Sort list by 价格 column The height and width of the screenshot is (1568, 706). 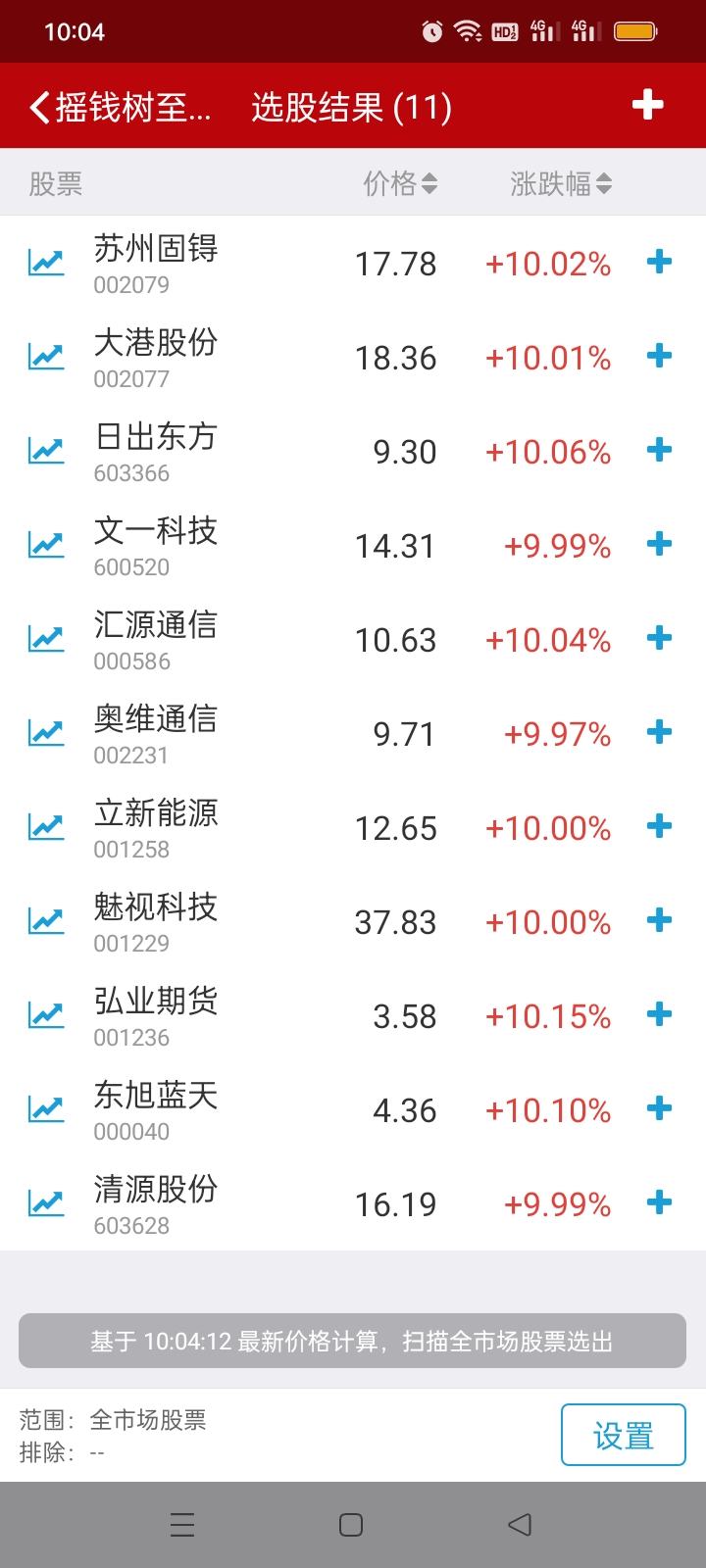[x=400, y=183]
